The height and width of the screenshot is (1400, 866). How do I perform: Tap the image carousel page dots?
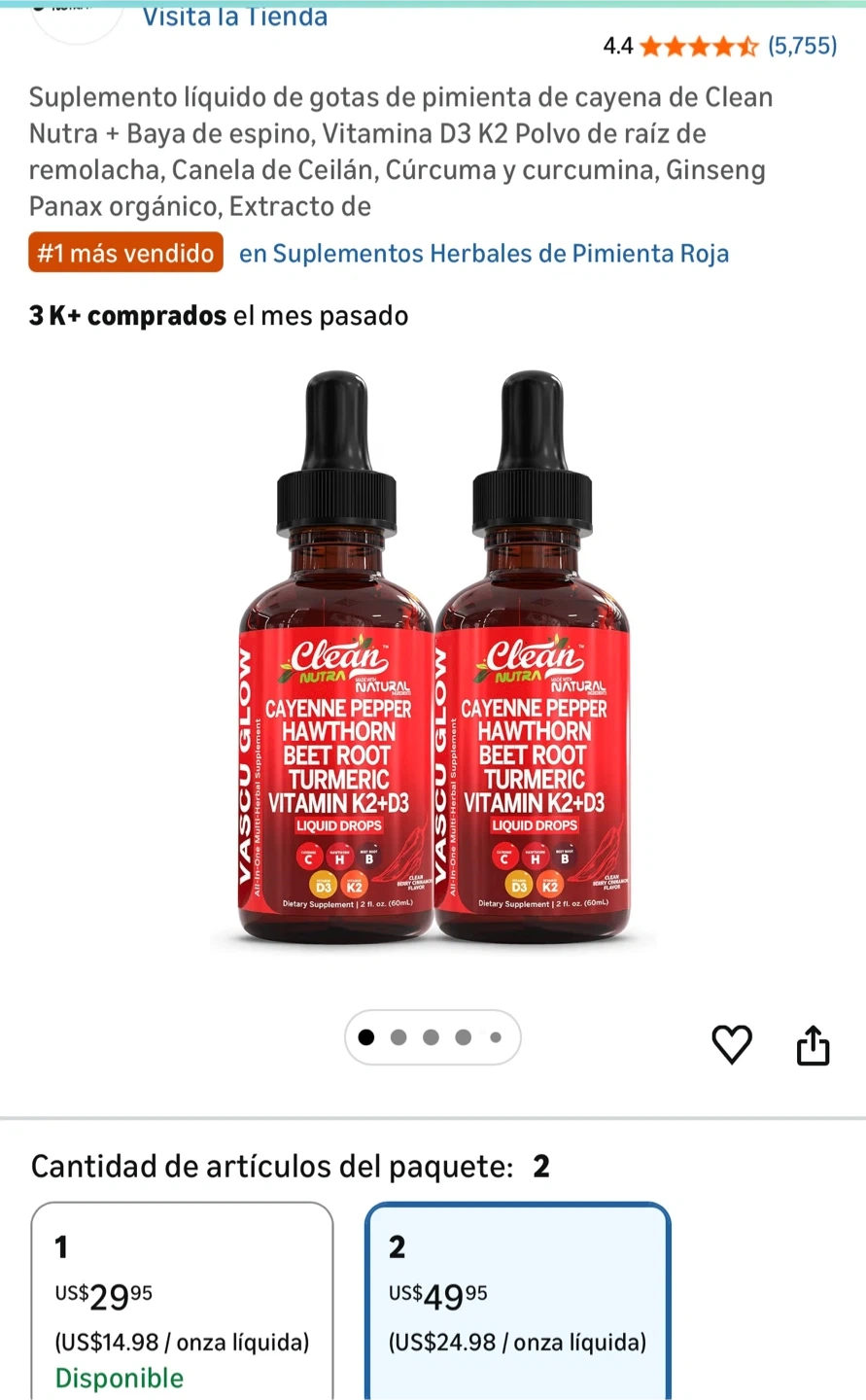point(433,1037)
